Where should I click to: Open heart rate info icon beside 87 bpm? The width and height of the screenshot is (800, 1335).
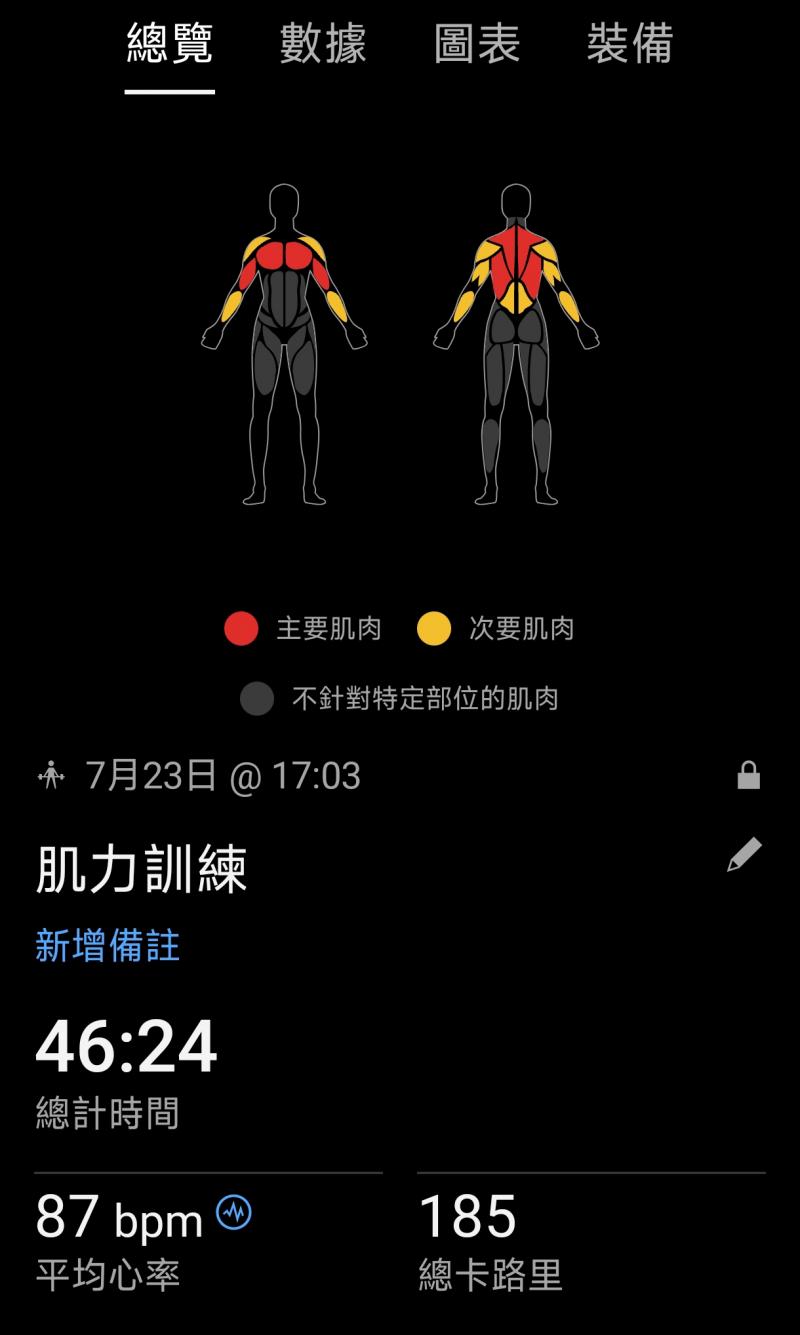(234, 1213)
